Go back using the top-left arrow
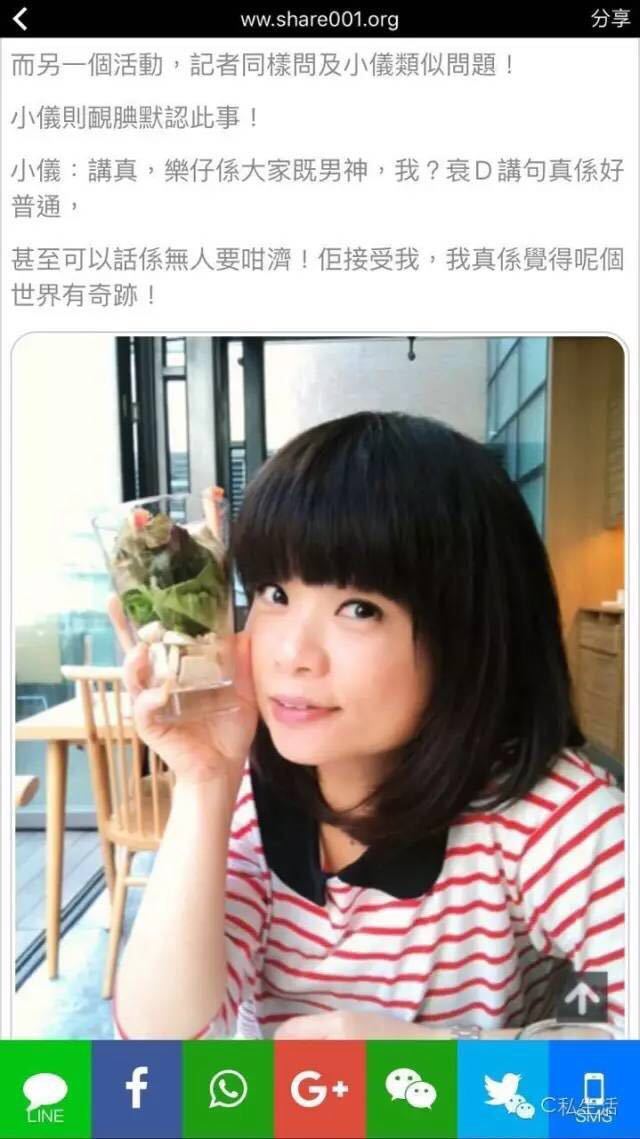The height and width of the screenshot is (1139, 640). coord(20,19)
